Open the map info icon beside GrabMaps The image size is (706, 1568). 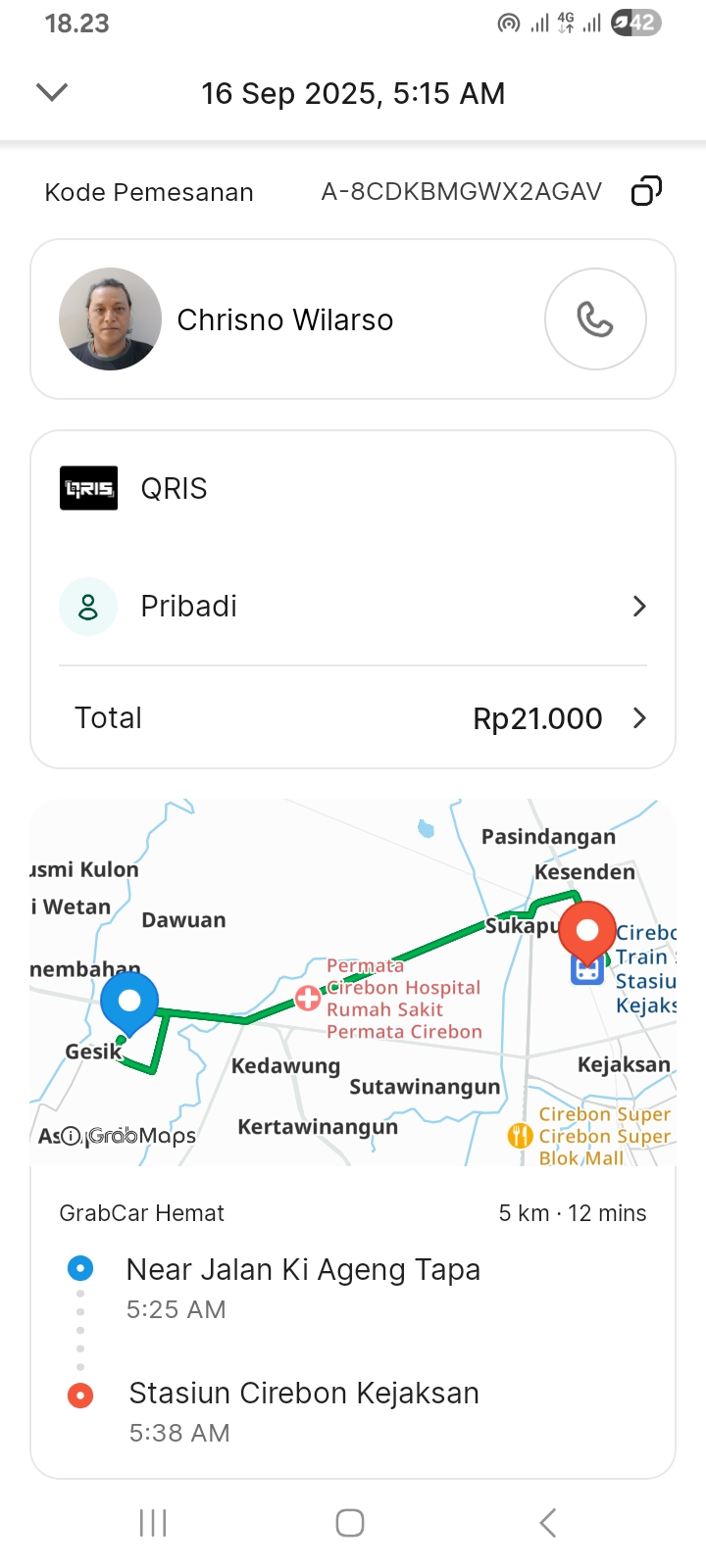(x=72, y=1137)
